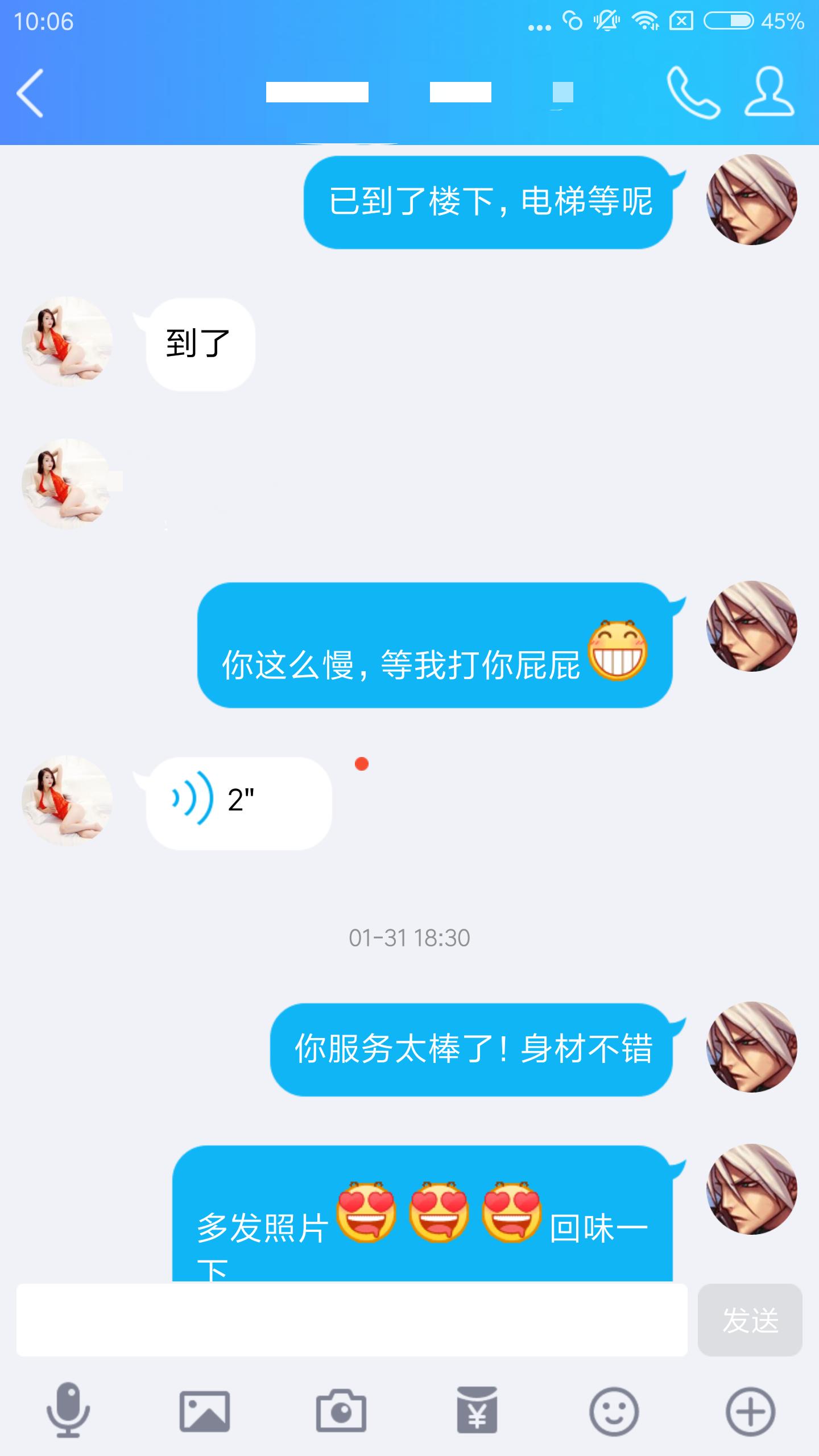This screenshot has height=1456, width=819.
Task: Play the 2-second voice message
Action: (x=239, y=803)
